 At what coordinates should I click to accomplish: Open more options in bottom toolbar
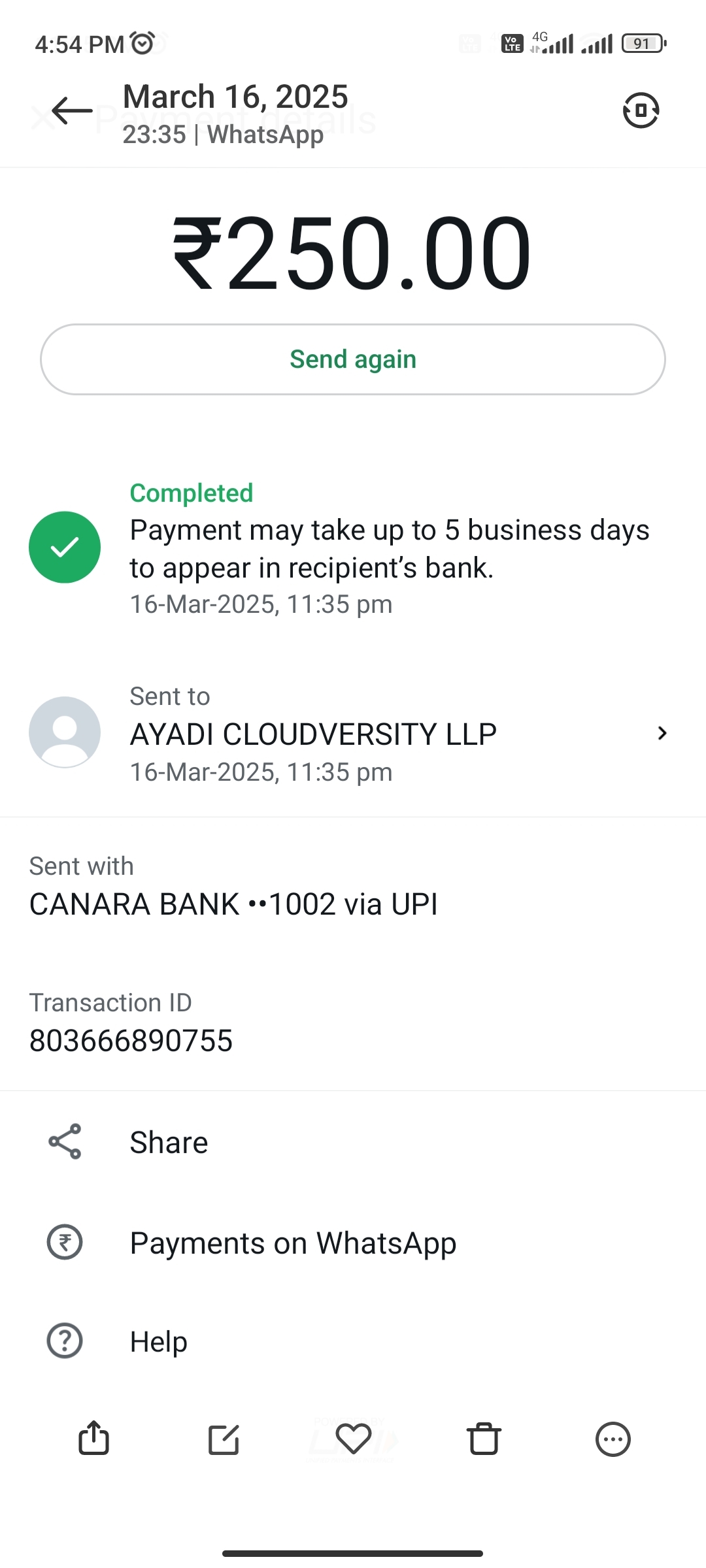pyautogui.click(x=613, y=1439)
